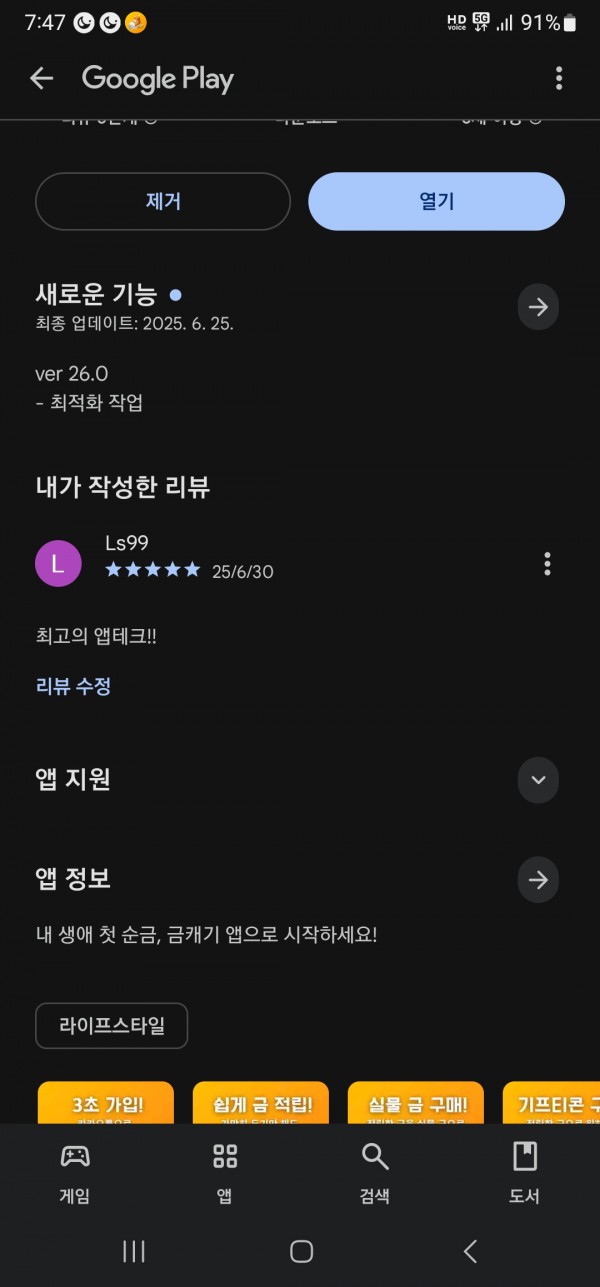
Task: View the 3초 가입 screenshot
Action: [x=106, y=1102]
